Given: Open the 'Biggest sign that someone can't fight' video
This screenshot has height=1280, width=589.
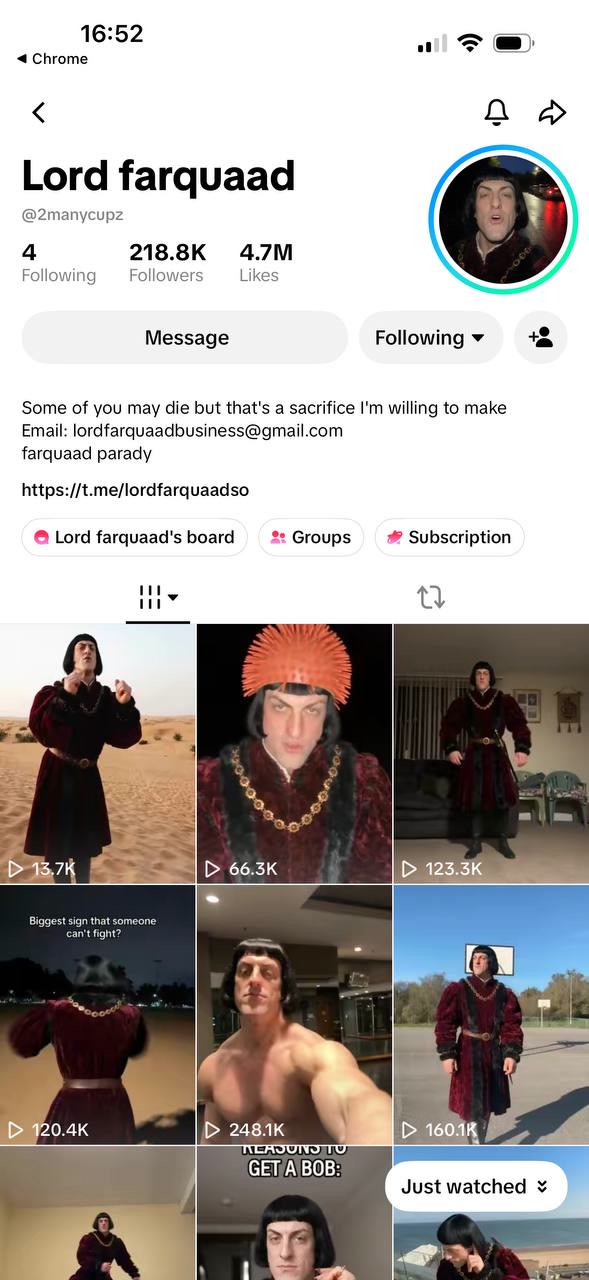Looking at the screenshot, I should pos(97,1014).
